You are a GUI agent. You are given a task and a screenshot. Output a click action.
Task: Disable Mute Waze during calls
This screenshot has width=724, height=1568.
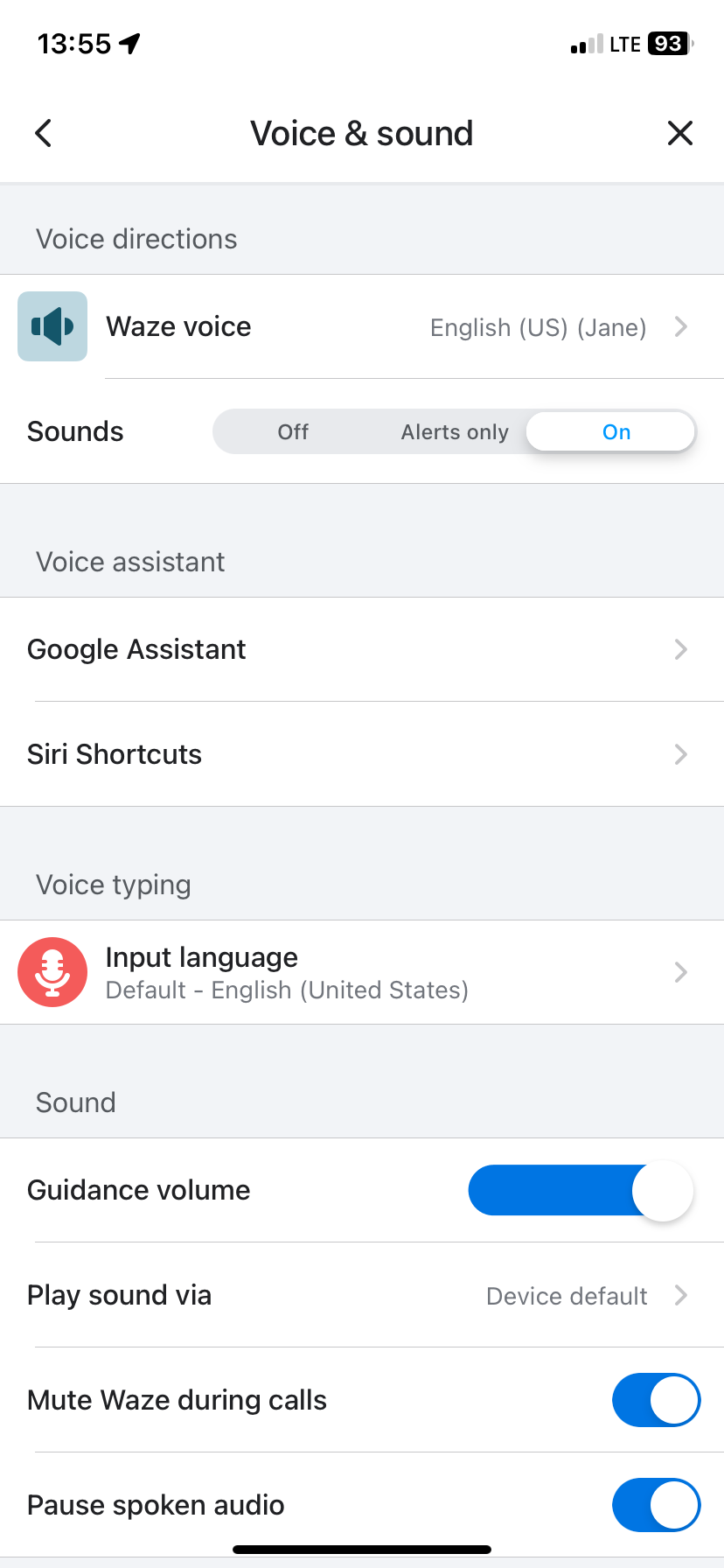coord(656,1400)
